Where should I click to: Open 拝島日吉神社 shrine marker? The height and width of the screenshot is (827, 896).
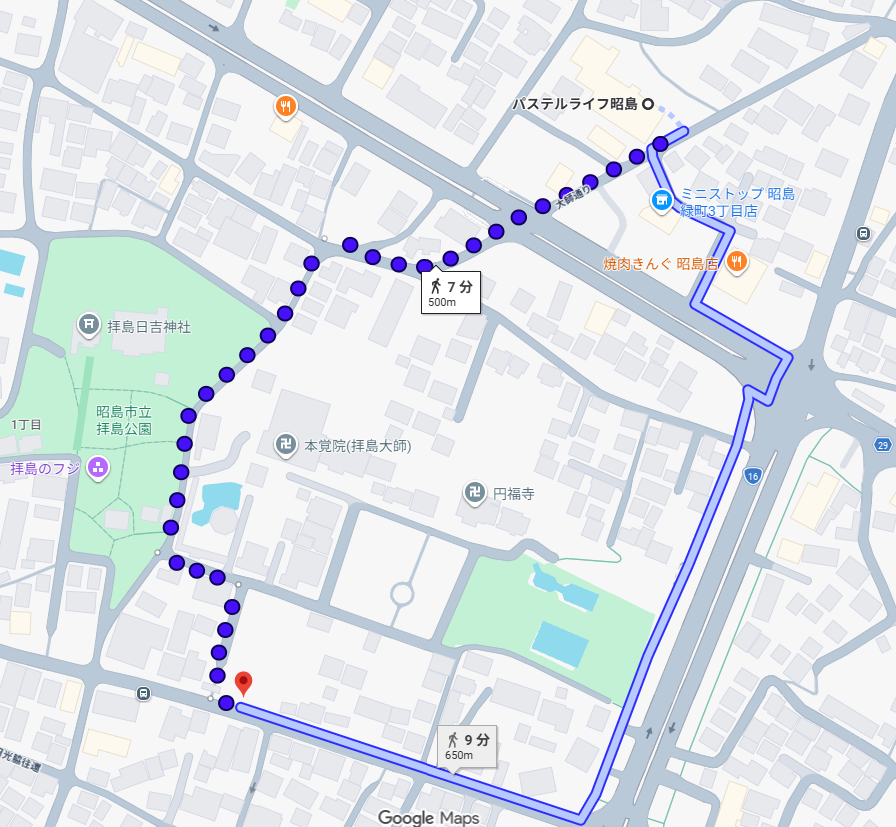point(89,325)
